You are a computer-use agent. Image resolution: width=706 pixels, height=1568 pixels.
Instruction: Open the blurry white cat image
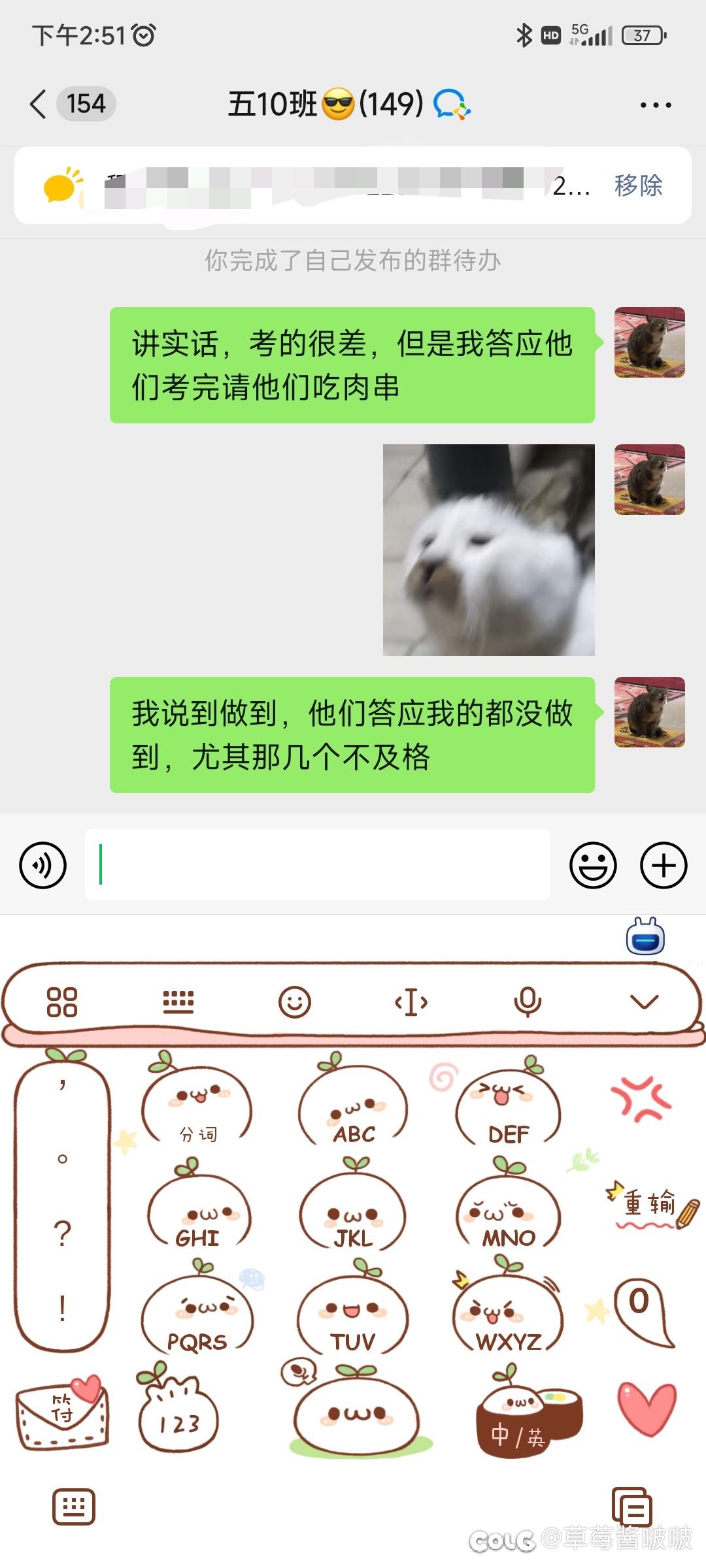coord(488,549)
